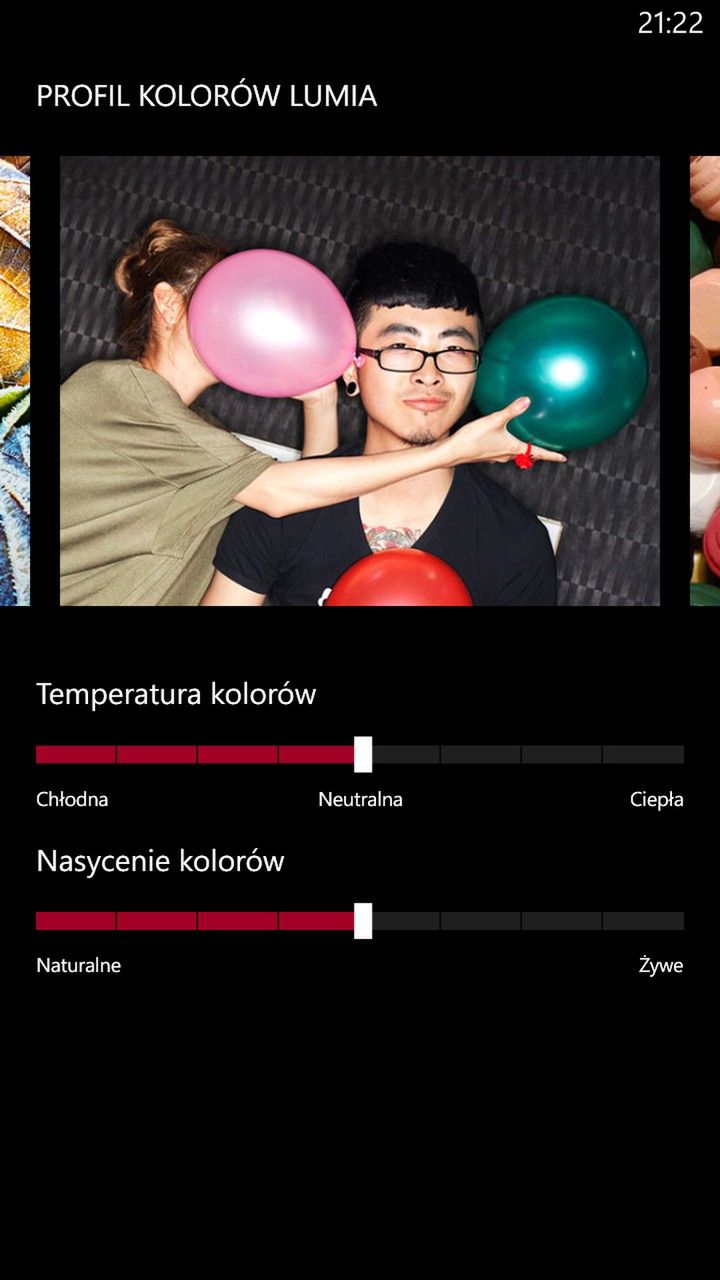Set Nasycenie kolorów slider to Naturalne end
Image resolution: width=720 pixels, height=1280 pixels.
coord(40,920)
